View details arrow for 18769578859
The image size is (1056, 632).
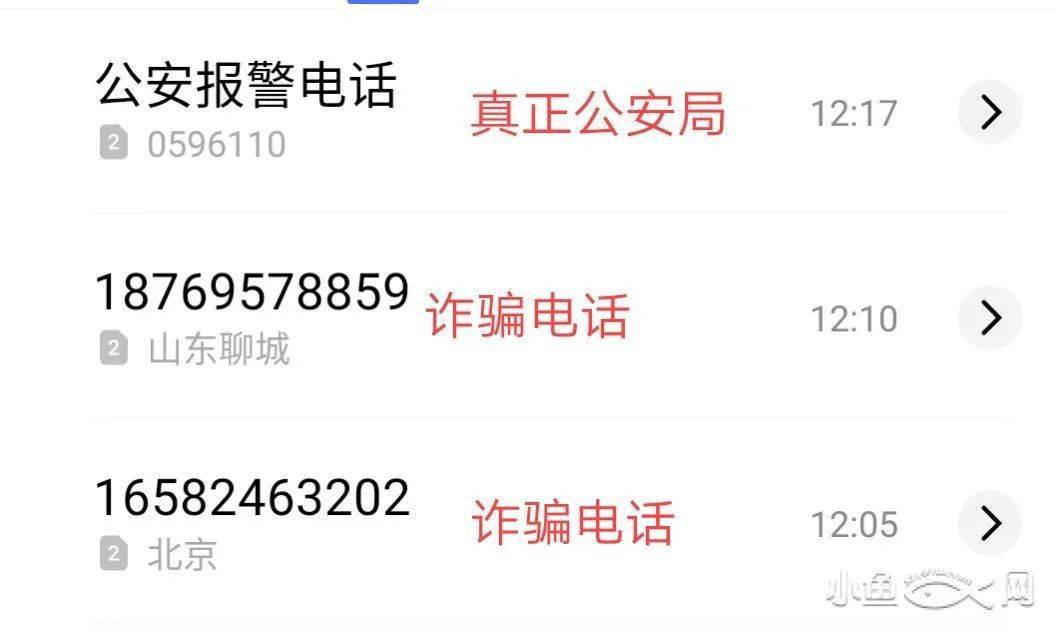990,317
